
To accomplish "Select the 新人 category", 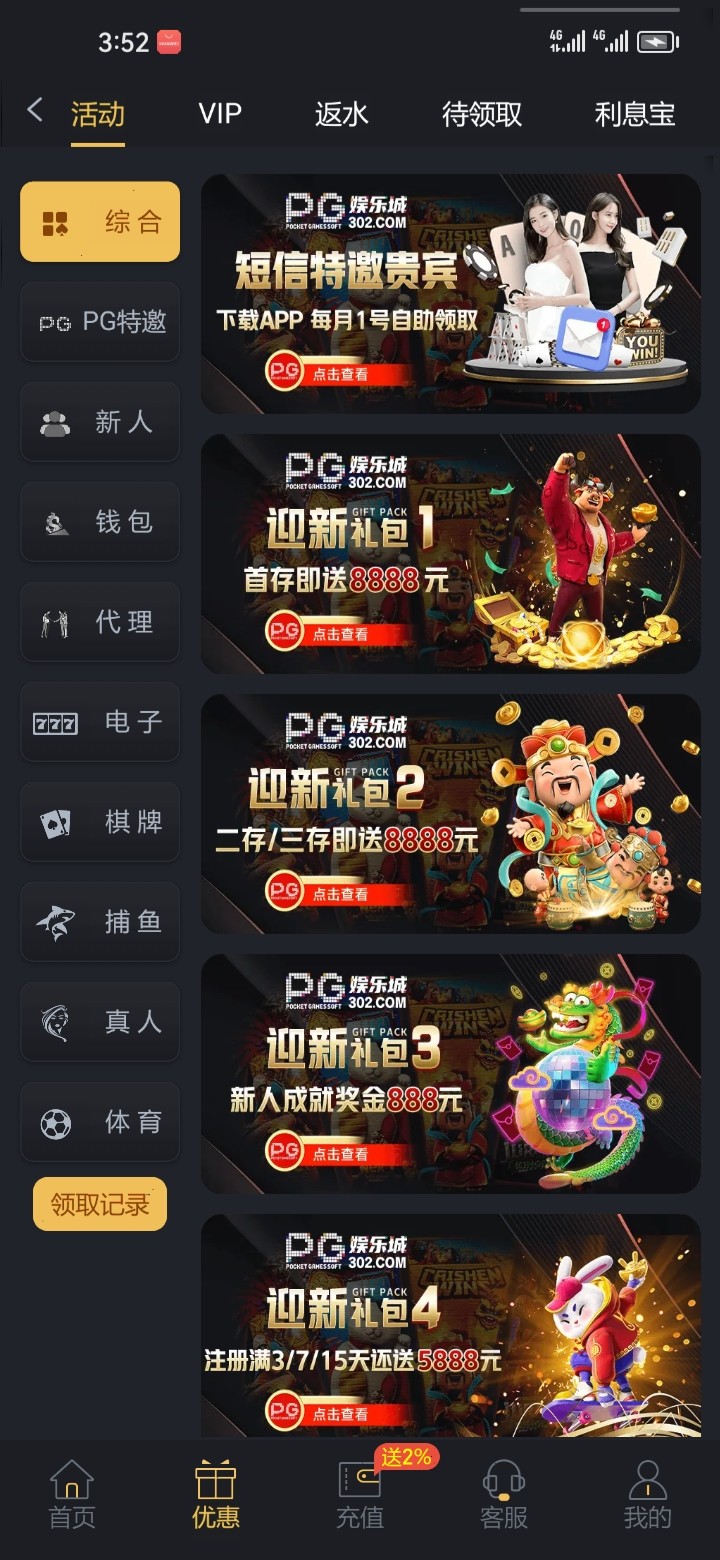I will point(100,422).
